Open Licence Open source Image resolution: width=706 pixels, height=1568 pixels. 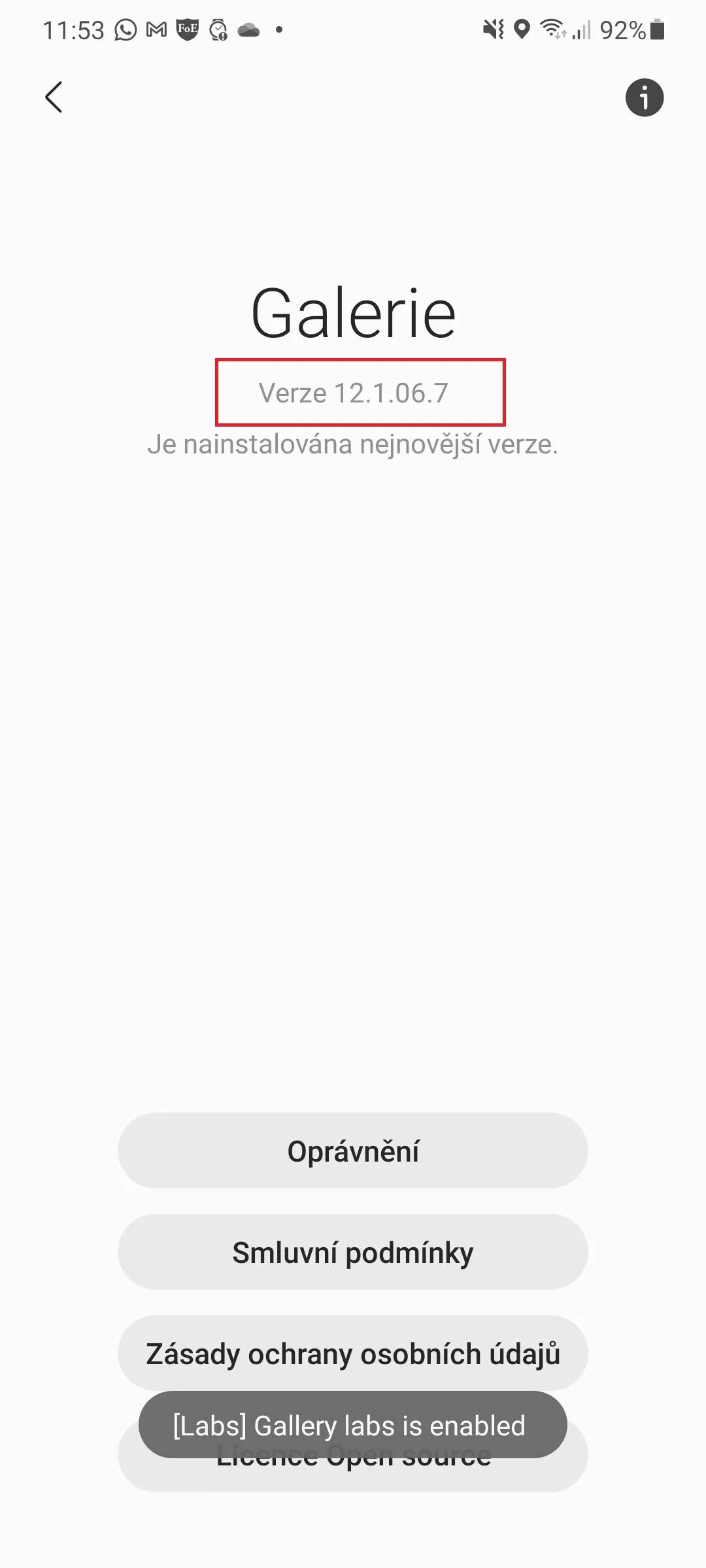pos(353,1473)
